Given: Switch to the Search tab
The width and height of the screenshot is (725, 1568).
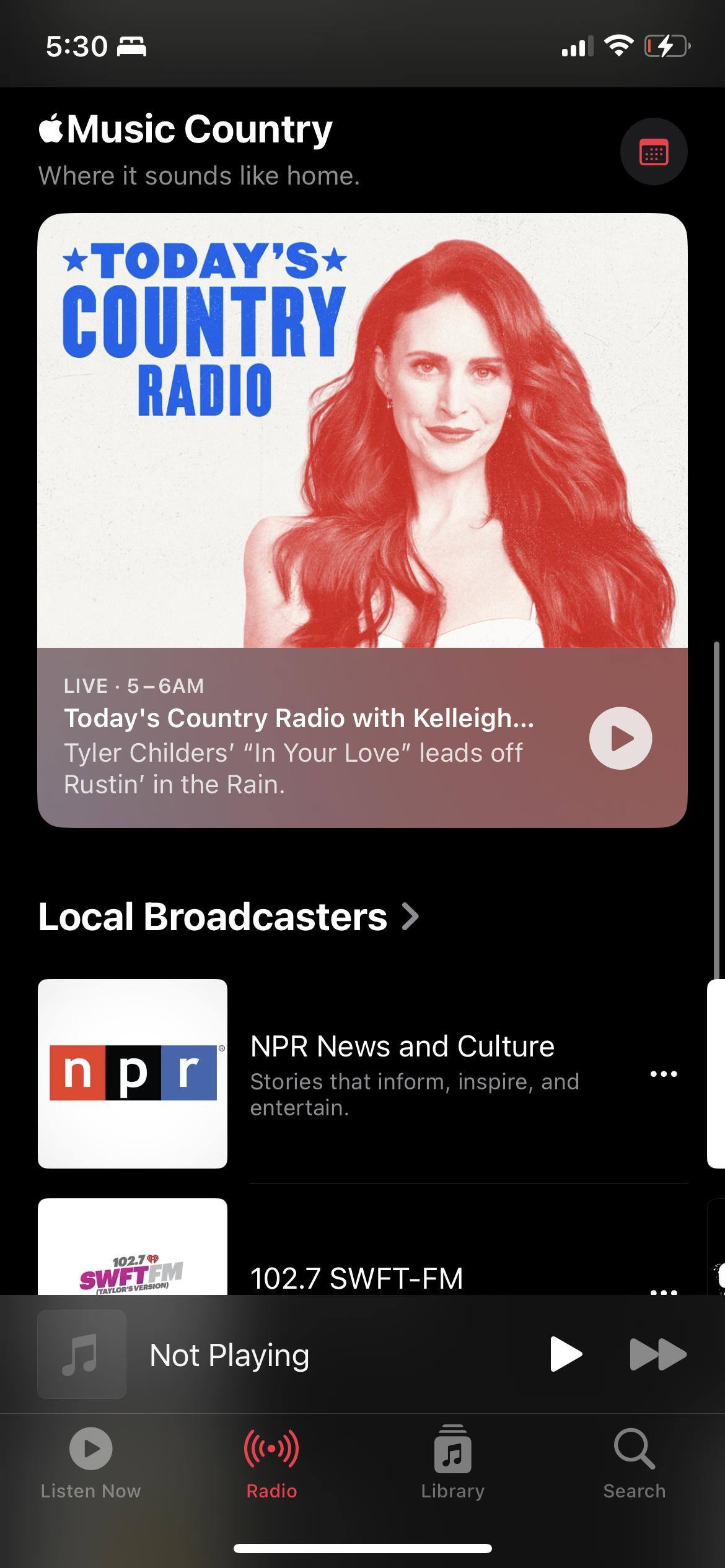Looking at the screenshot, I should coord(634,1463).
